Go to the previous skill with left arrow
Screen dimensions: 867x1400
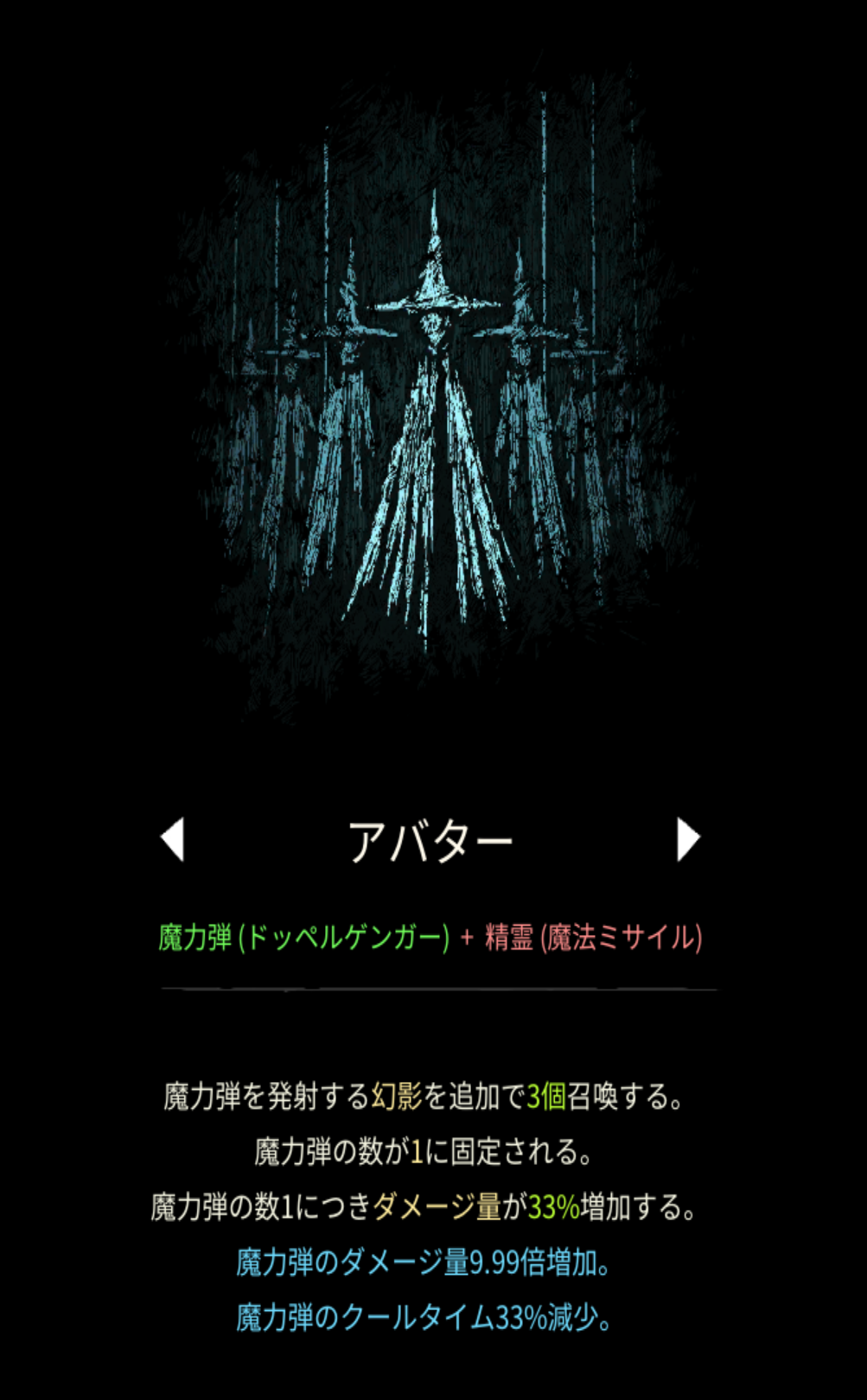click(173, 839)
